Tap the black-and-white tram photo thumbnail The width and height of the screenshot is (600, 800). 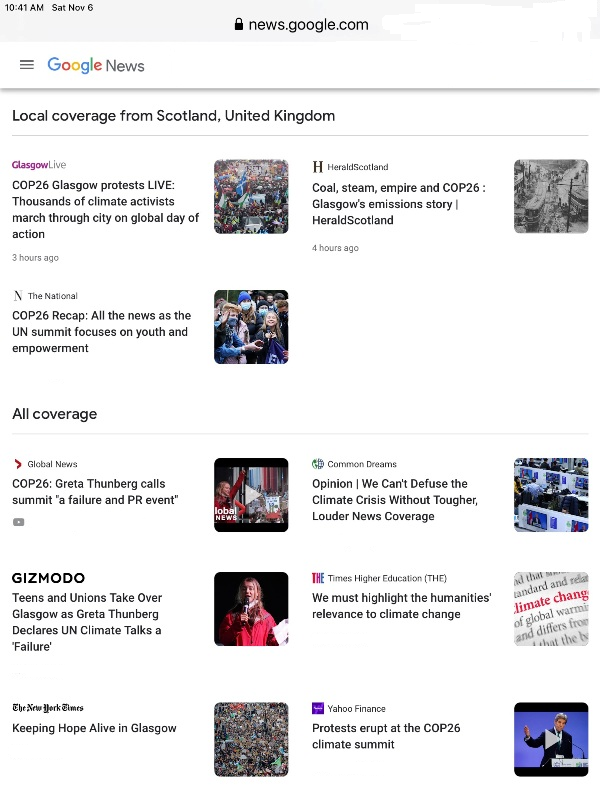tap(551, 196)
